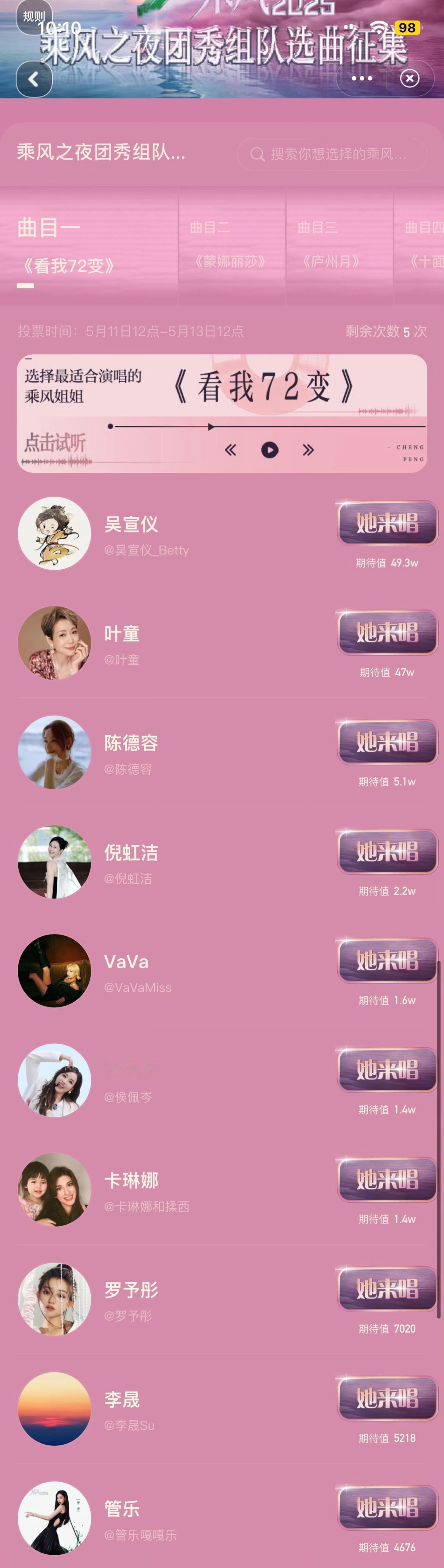Skip to the next song preview
The height and width of the screenshot is (1568, 444).
pyautogui.click(x=308, y=450)
